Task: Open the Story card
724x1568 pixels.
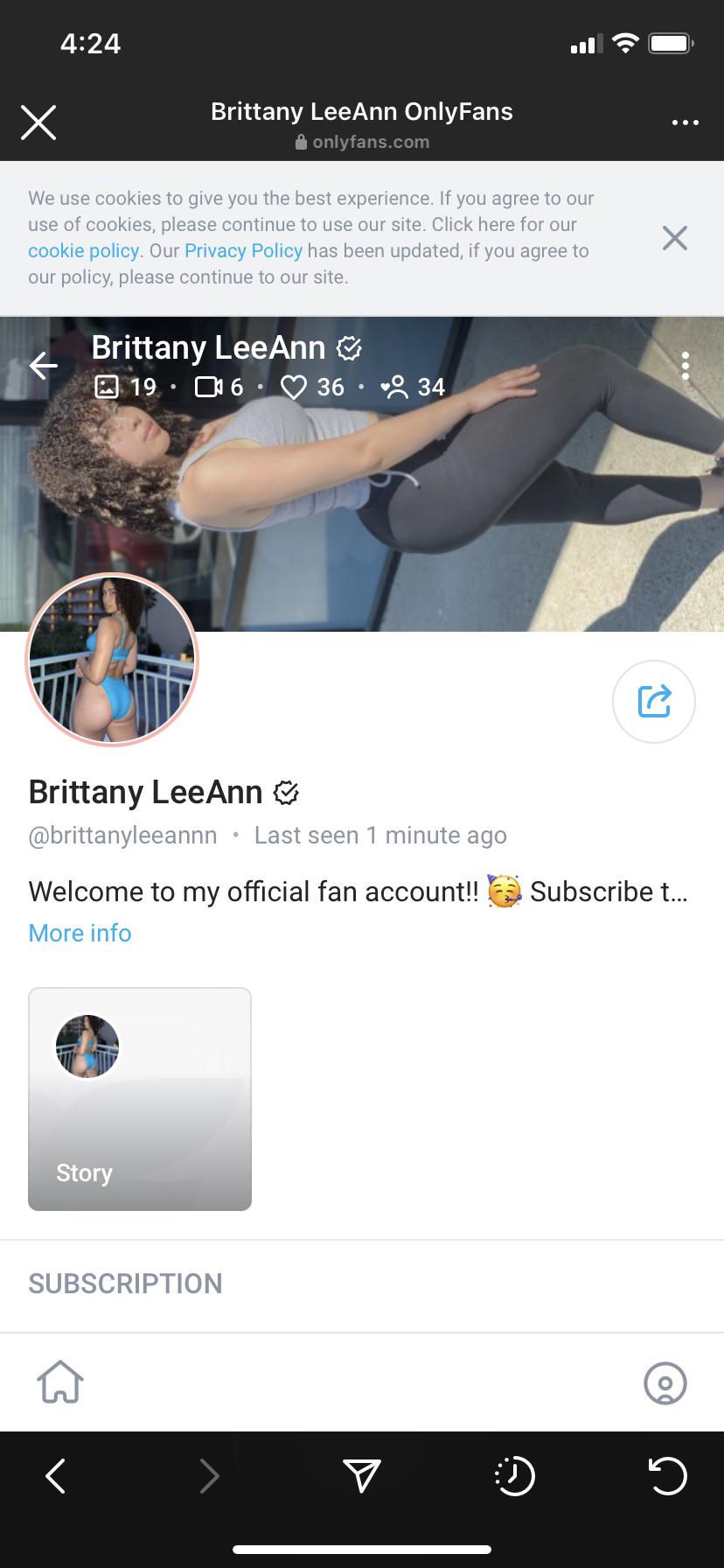Action: tap(140, 1099)
